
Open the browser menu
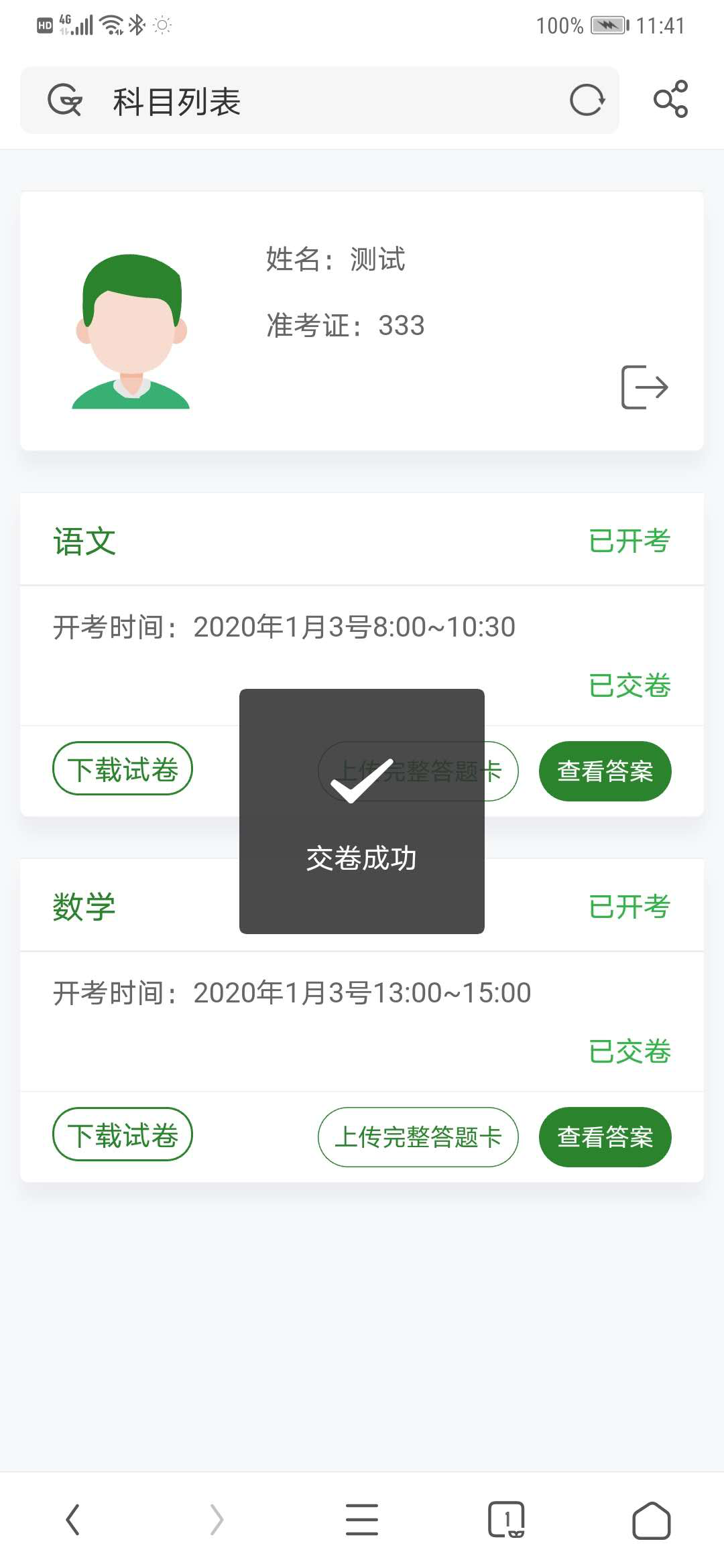(x=361, y=1519)
